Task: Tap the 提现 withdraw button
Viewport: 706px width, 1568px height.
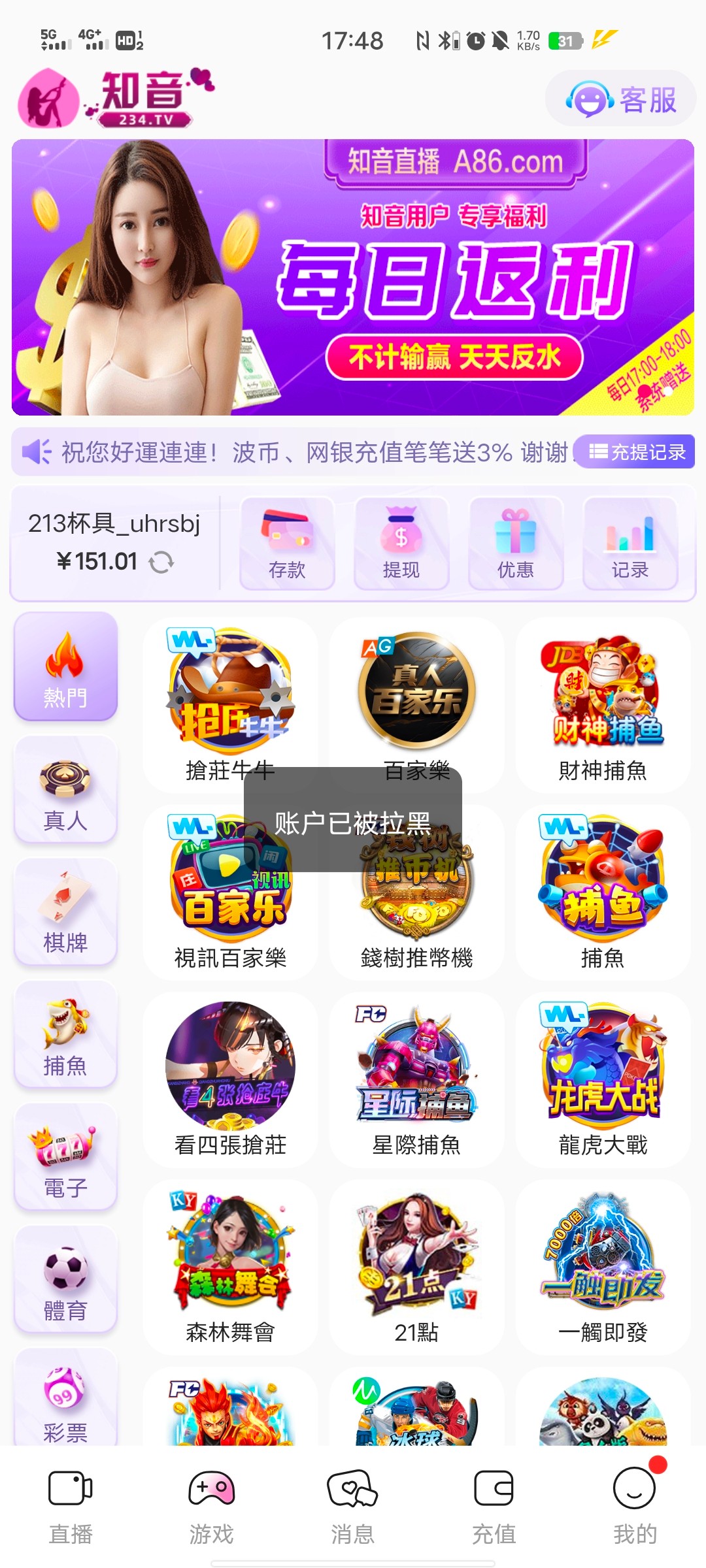Action: [401, 544]
